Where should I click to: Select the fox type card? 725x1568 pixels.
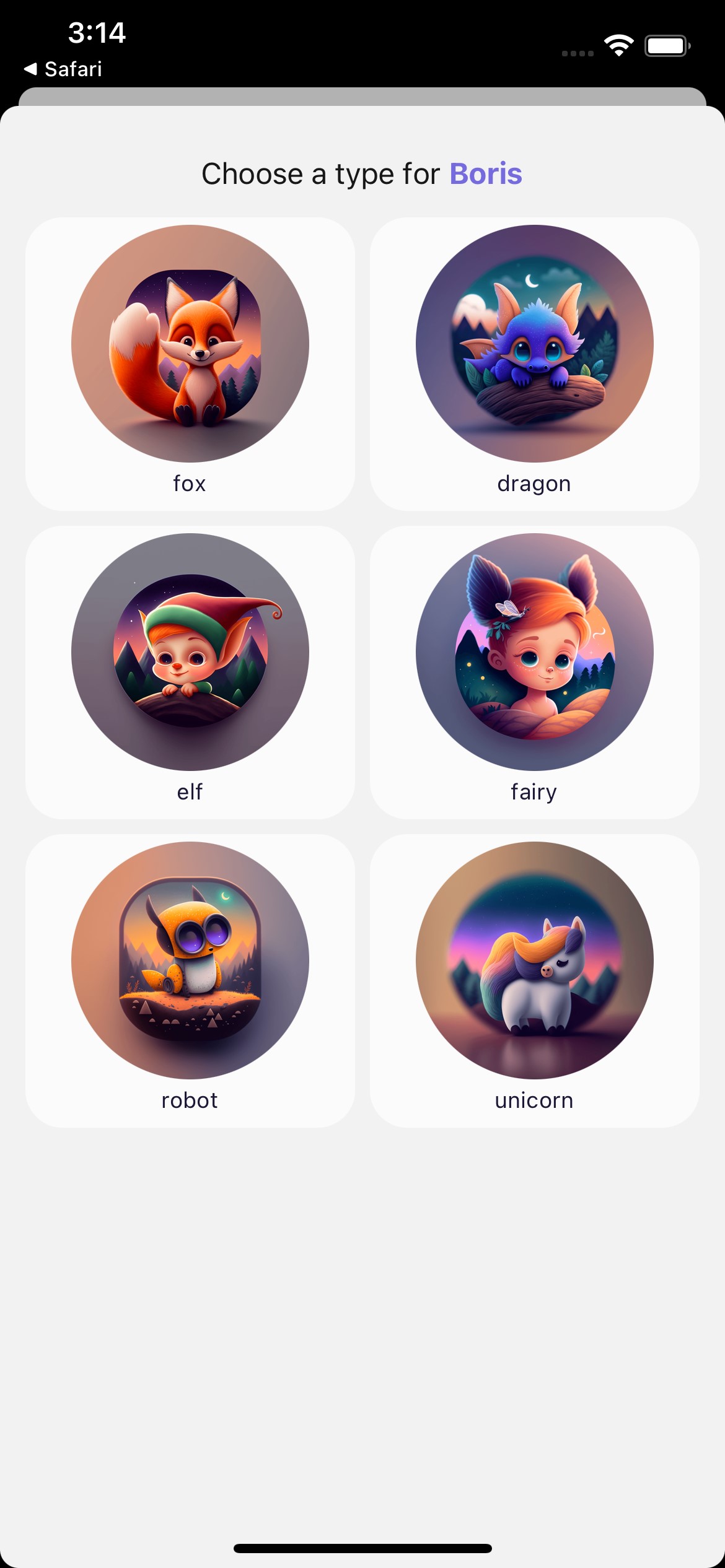(x=190, y=364)
